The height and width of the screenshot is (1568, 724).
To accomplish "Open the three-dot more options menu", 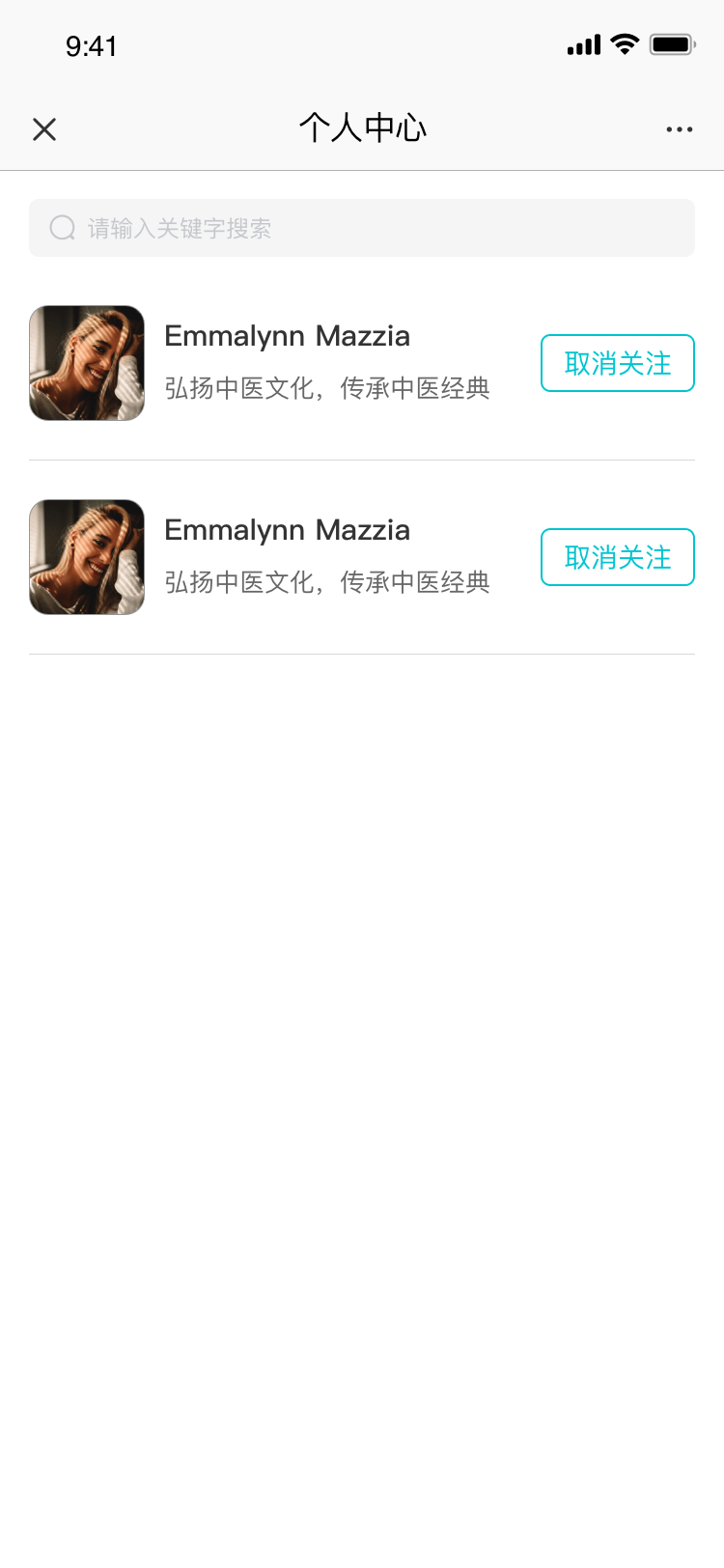I will pyautogui.click(x=679, y=129).
